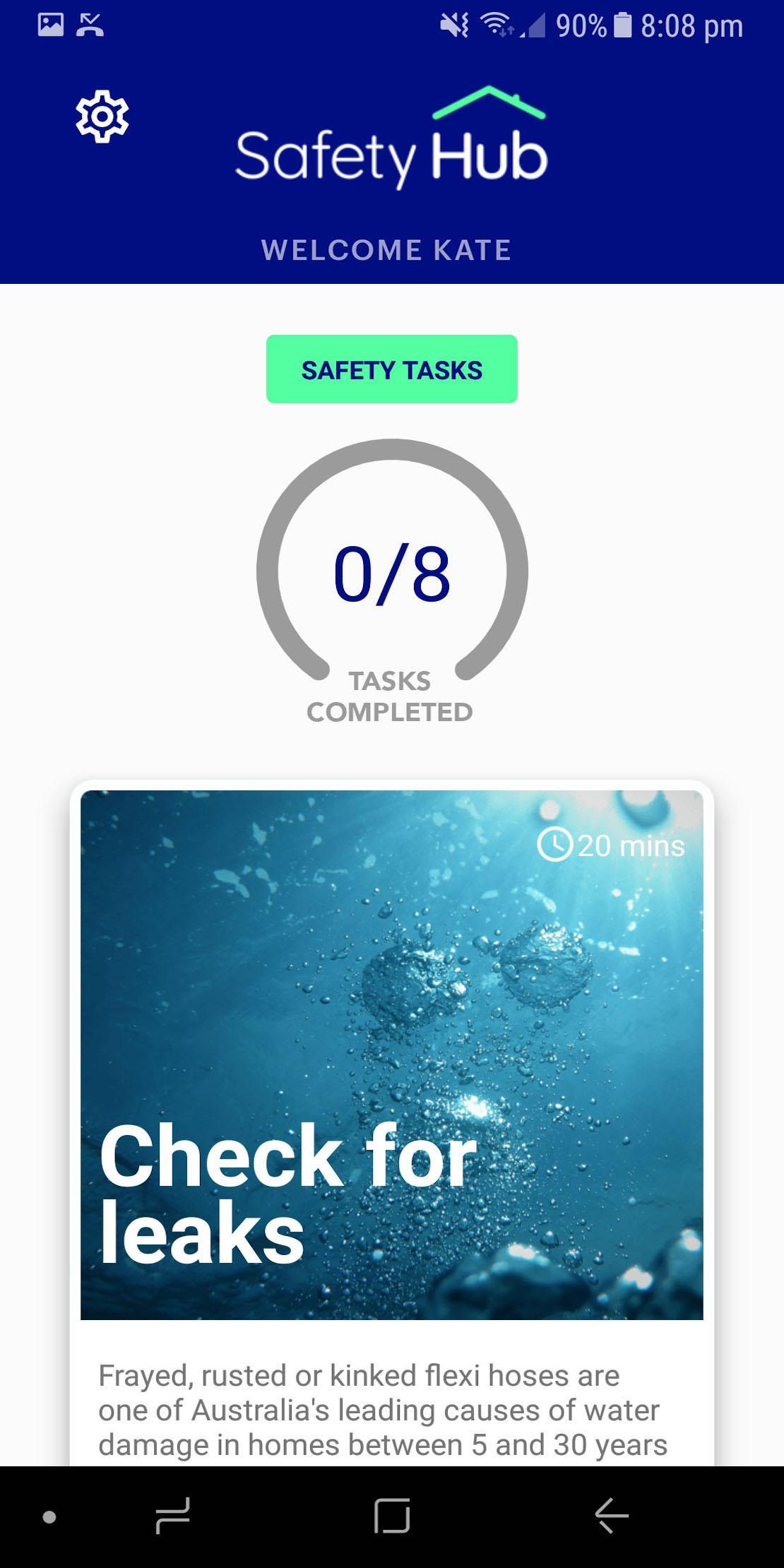Tap the screen-capture notification icon
The height and width of the screenshot is (1568, 784).
(x=90, y=25)
